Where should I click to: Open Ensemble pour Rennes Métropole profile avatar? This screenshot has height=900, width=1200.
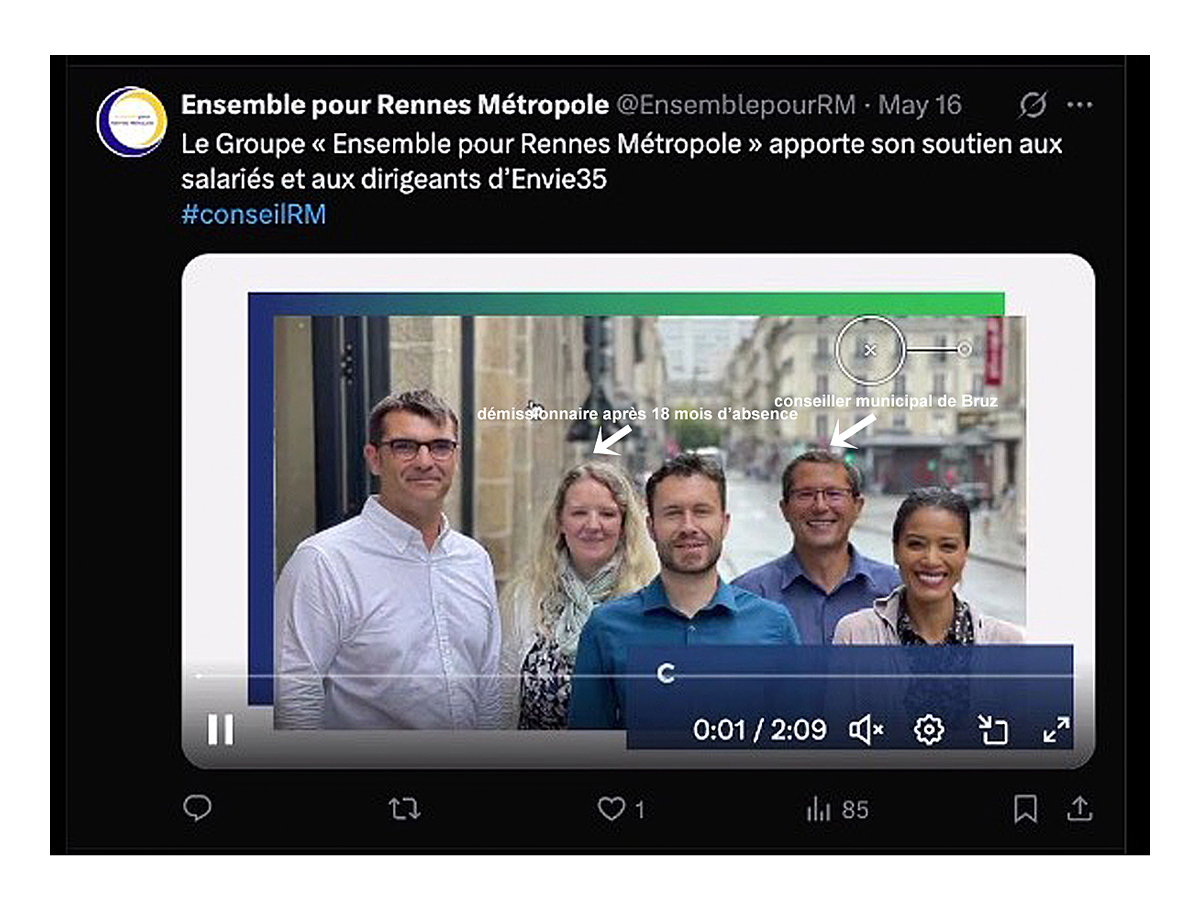131,122
